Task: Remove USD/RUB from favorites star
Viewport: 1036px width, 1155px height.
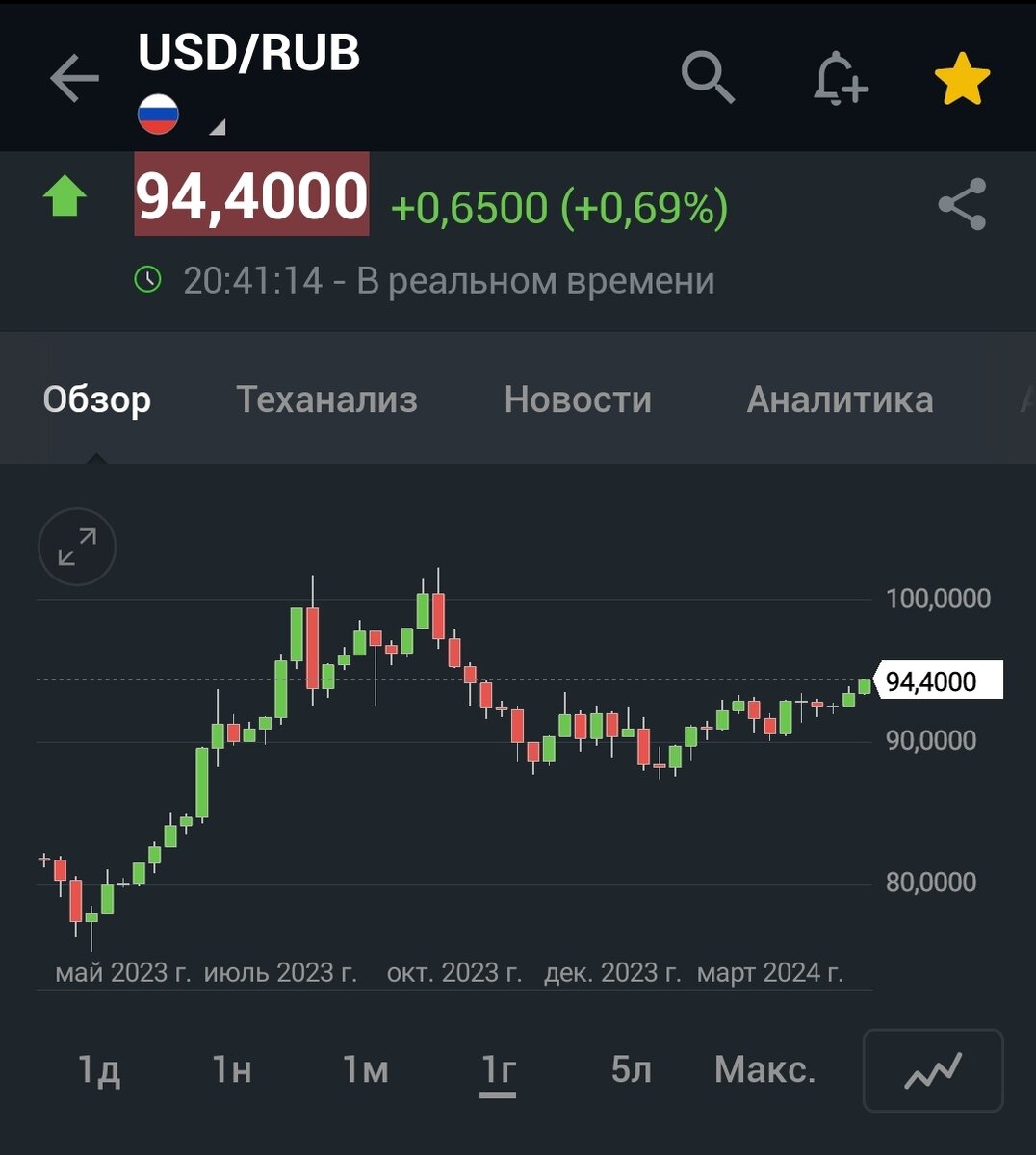Action: tap(962, 80)
